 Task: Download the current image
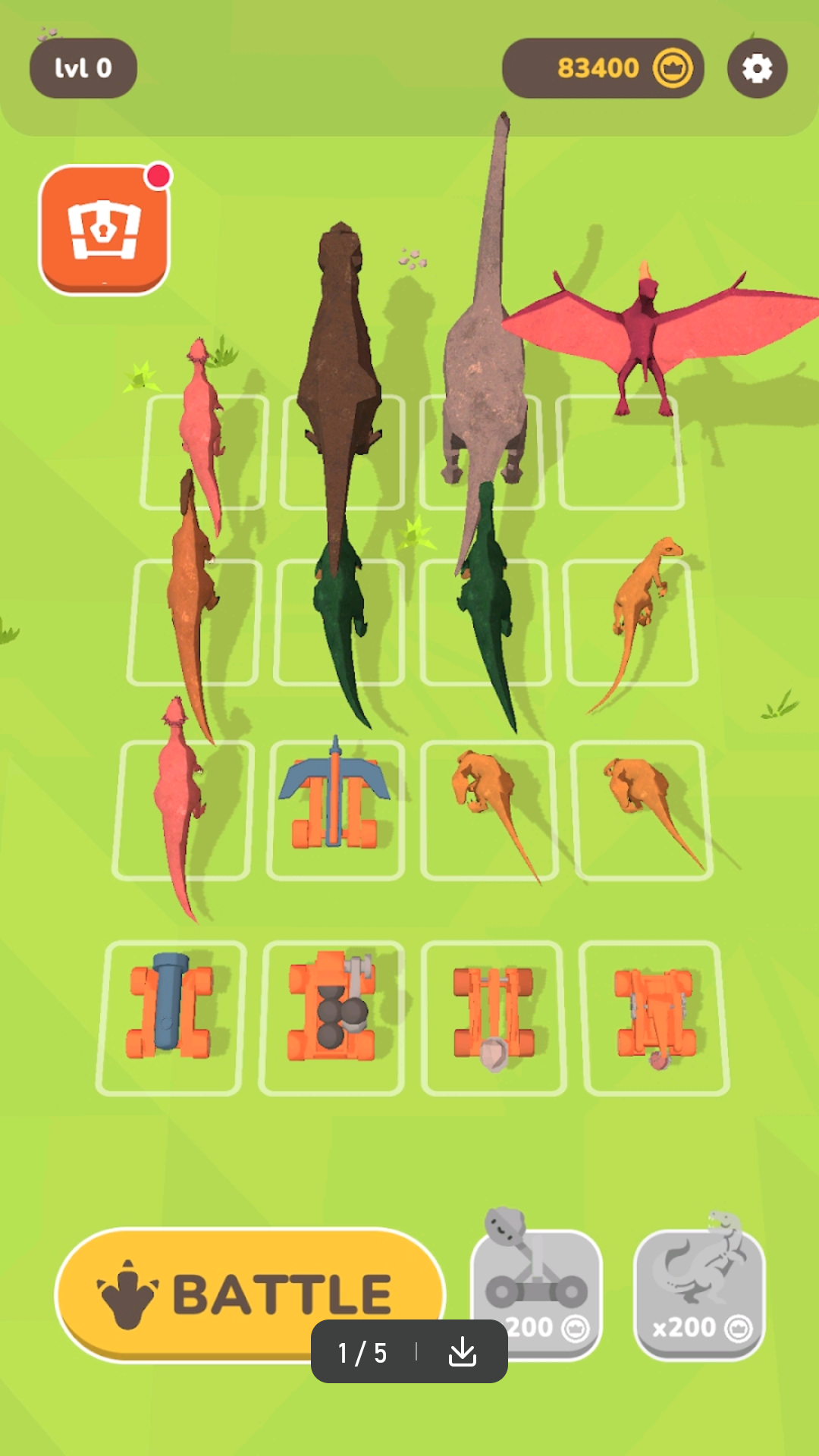[462, 1352]
